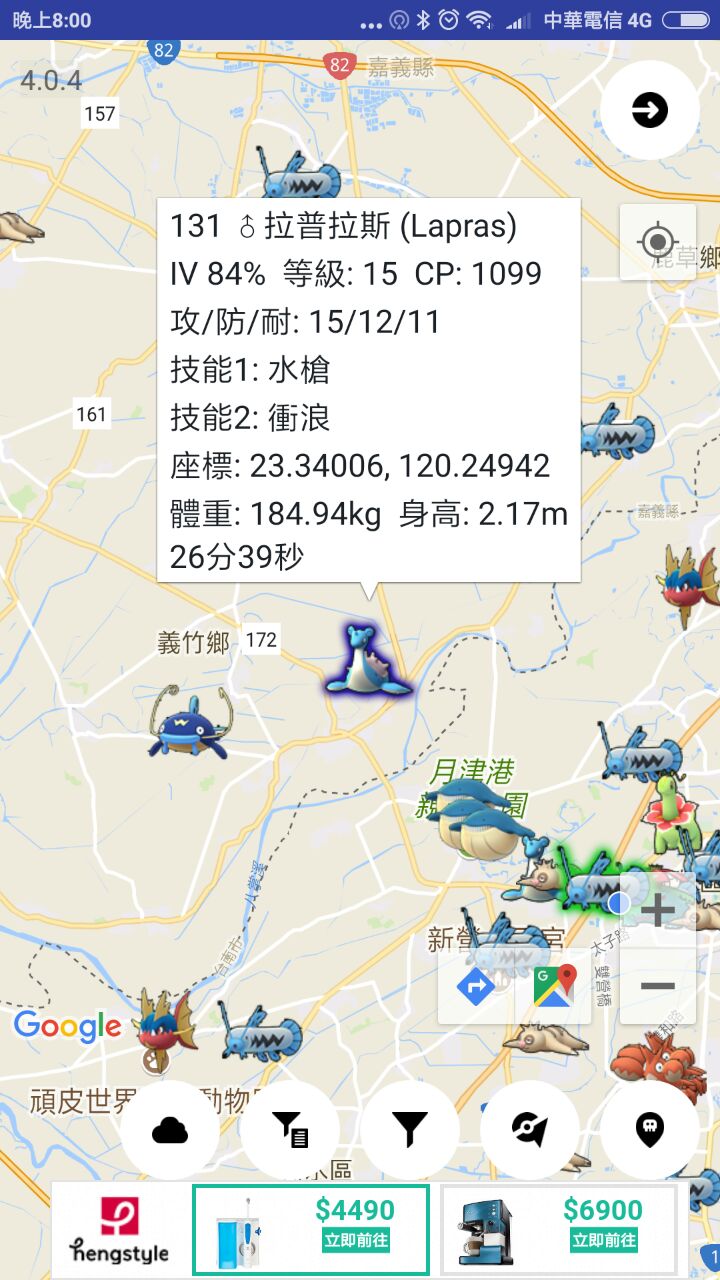Open the funnel filter button
The image size is (720, 1280).
410,1130
